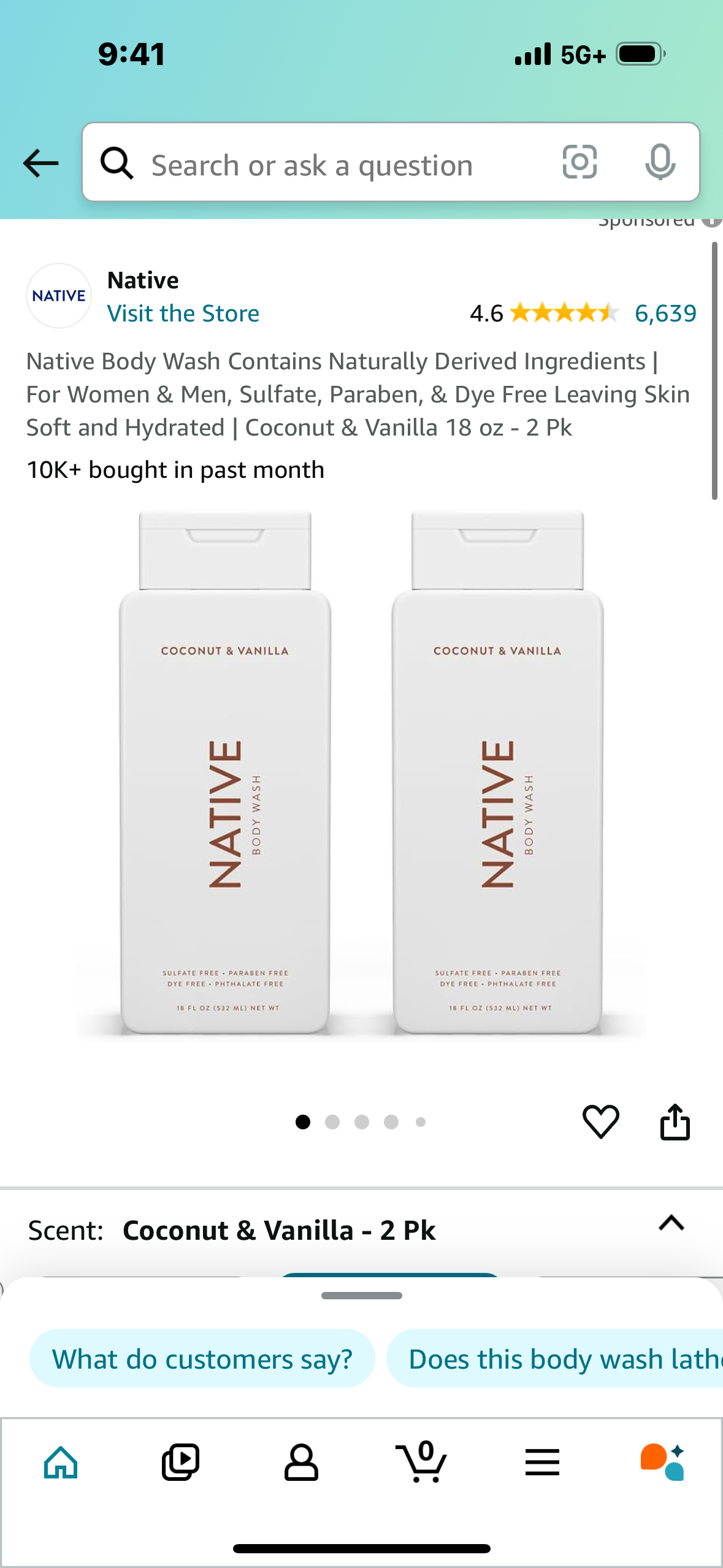Screen dimensions: 723x1568
Task: Open the 6,639 customer ratings
Action: tap(665, 313)
